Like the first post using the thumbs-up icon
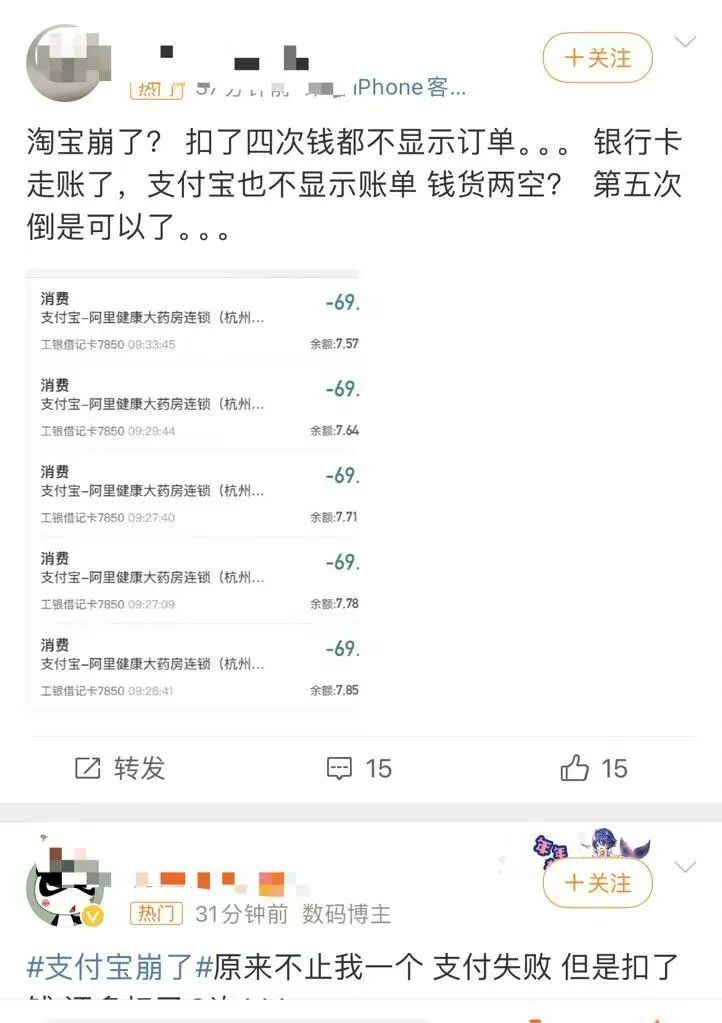 [575, 768]
